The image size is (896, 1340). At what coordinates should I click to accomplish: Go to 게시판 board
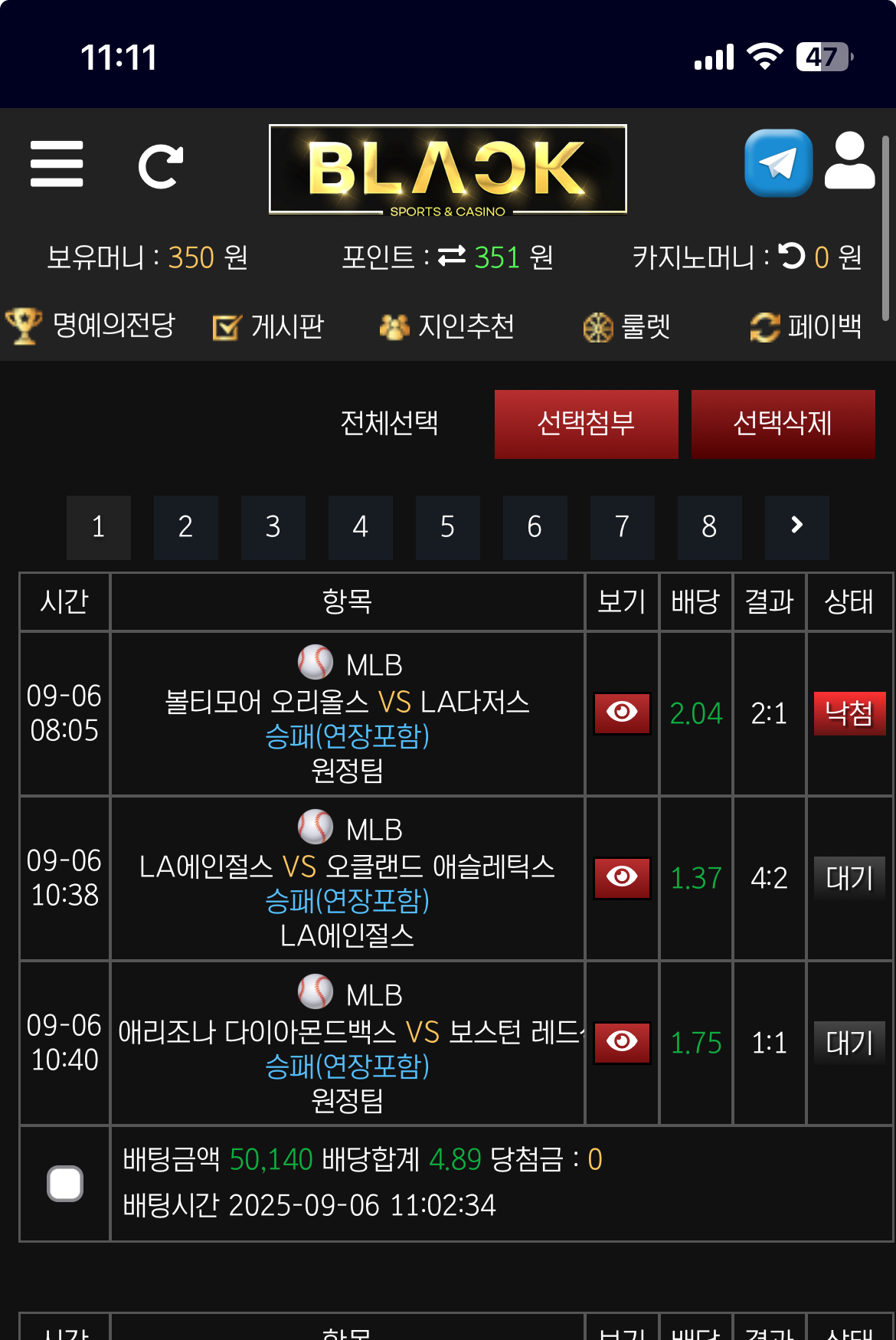tap(270, 328)
